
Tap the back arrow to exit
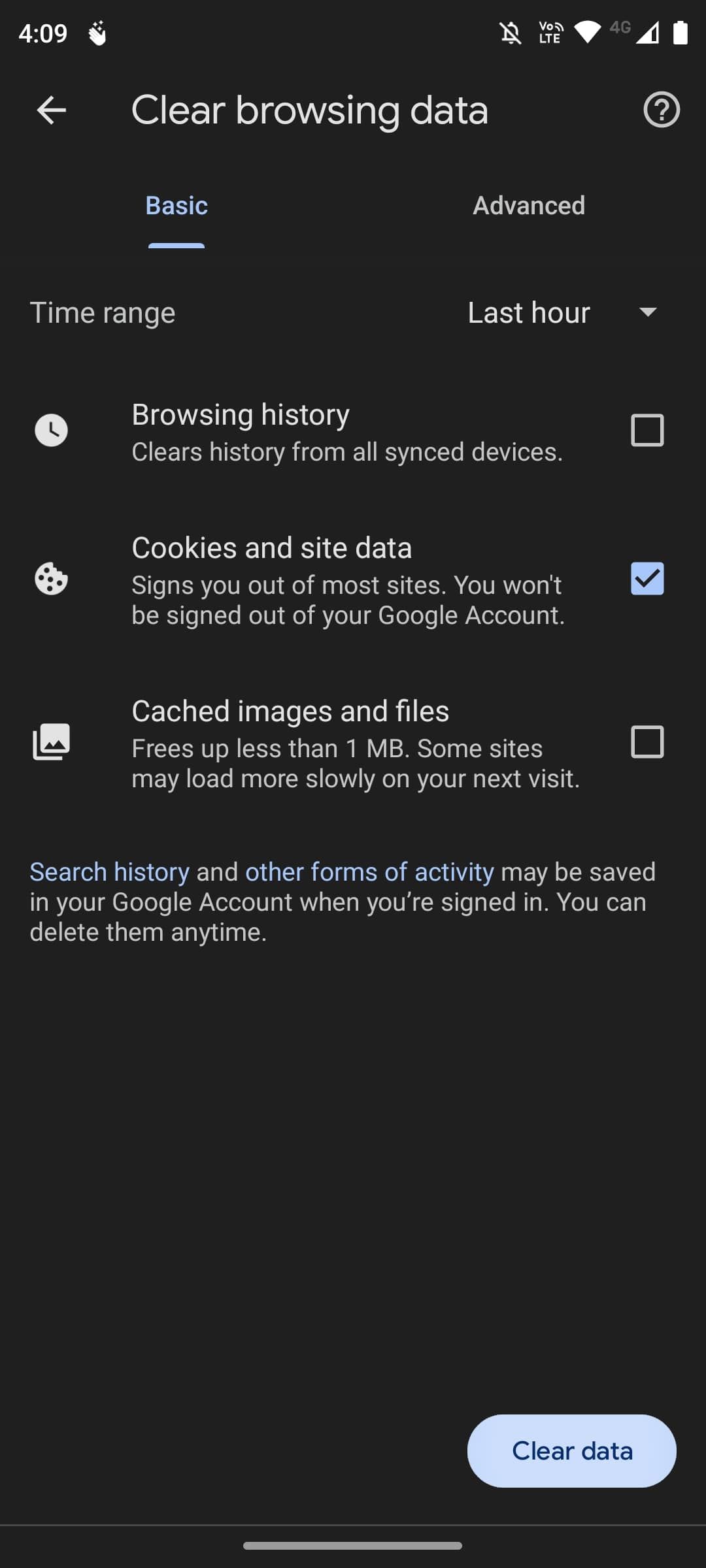click(52, 110)
